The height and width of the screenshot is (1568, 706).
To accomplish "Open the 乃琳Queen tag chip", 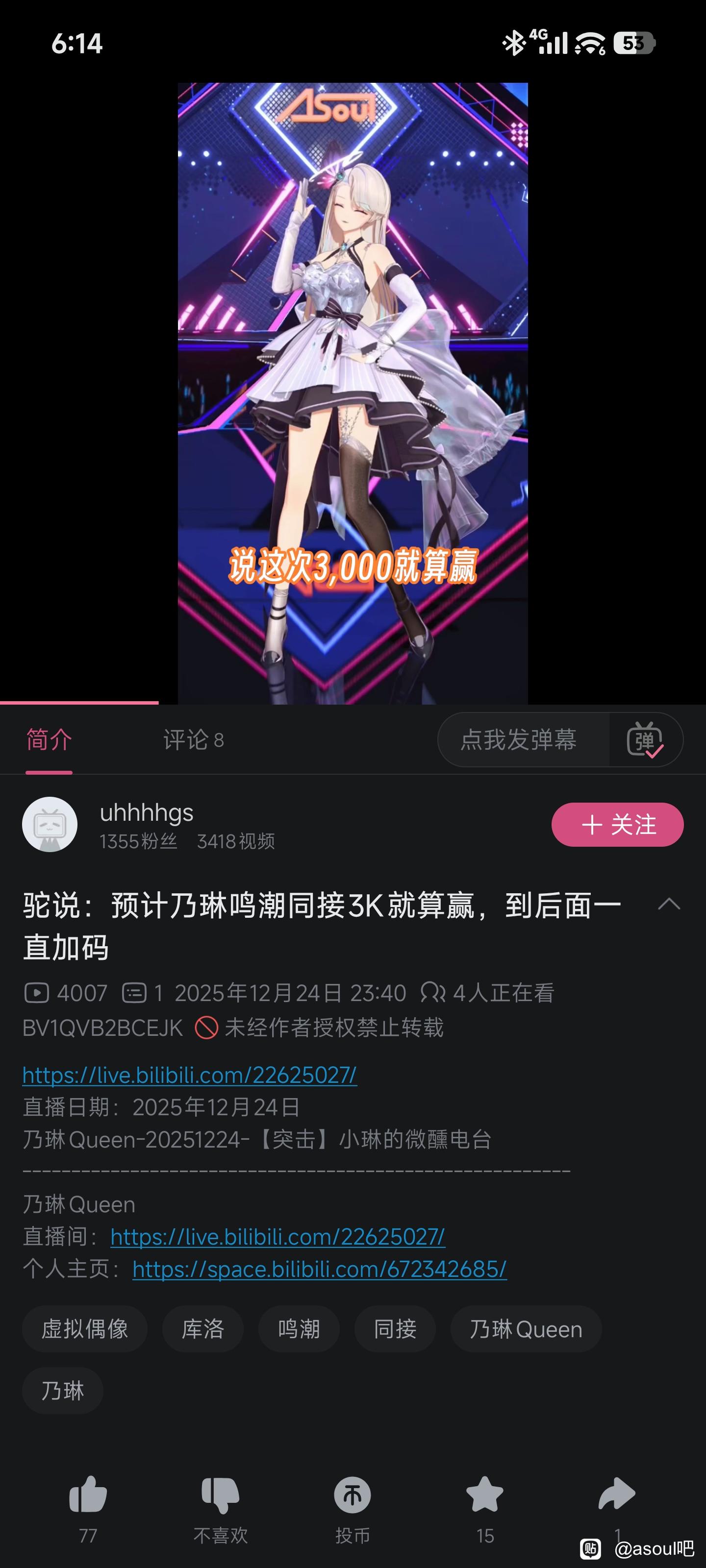I will click(526, 1329).
